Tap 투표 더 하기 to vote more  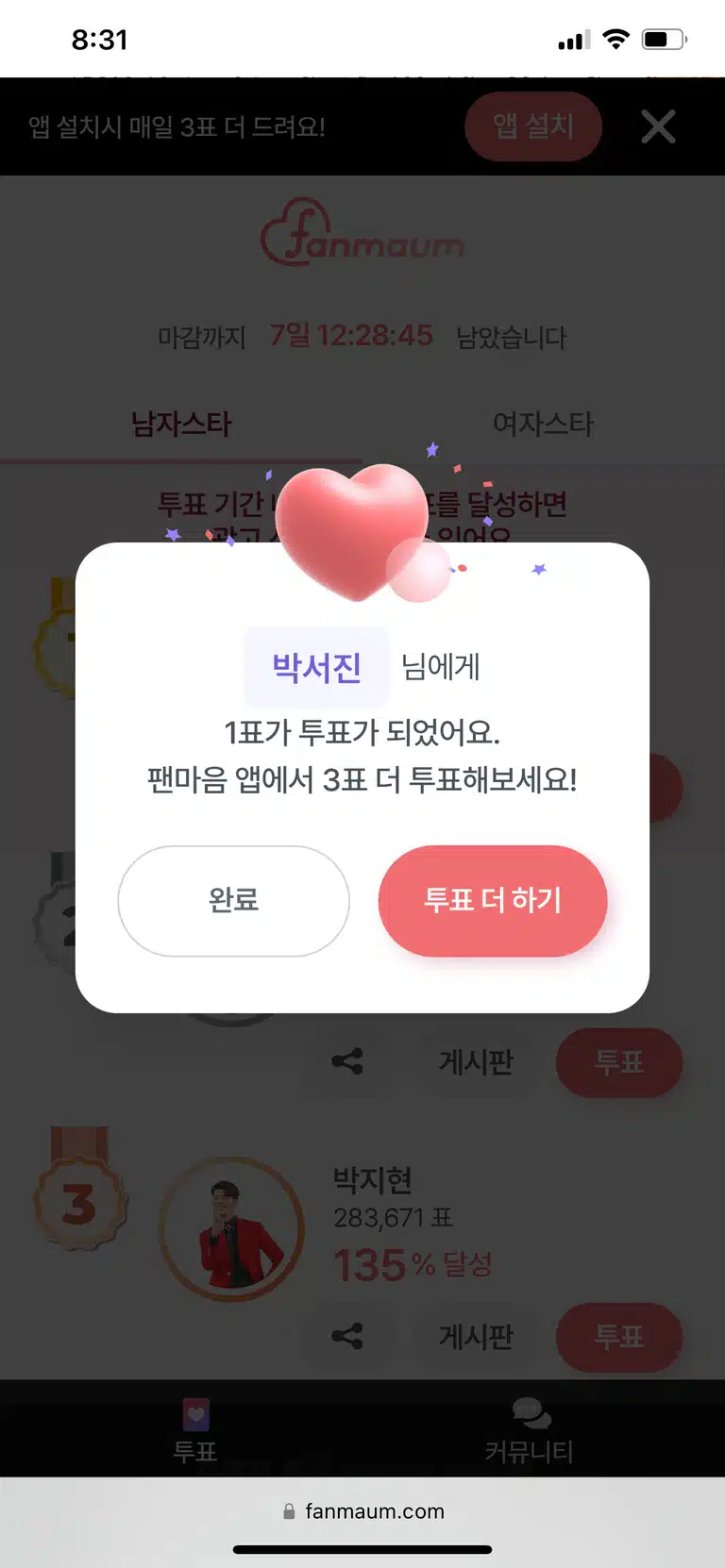point(492,901)
